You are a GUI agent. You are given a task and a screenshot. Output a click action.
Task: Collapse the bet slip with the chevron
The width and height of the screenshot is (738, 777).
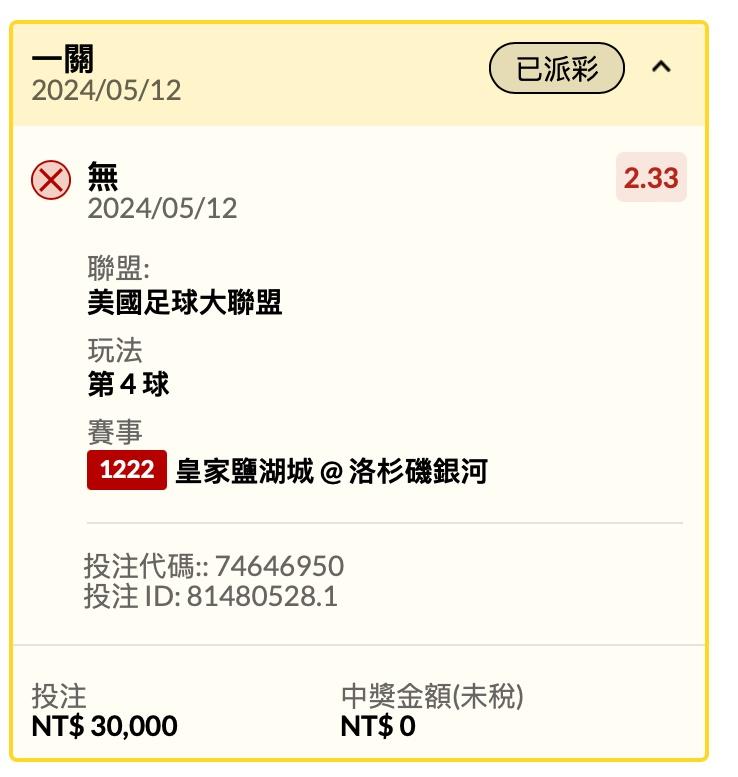(661, 68)
